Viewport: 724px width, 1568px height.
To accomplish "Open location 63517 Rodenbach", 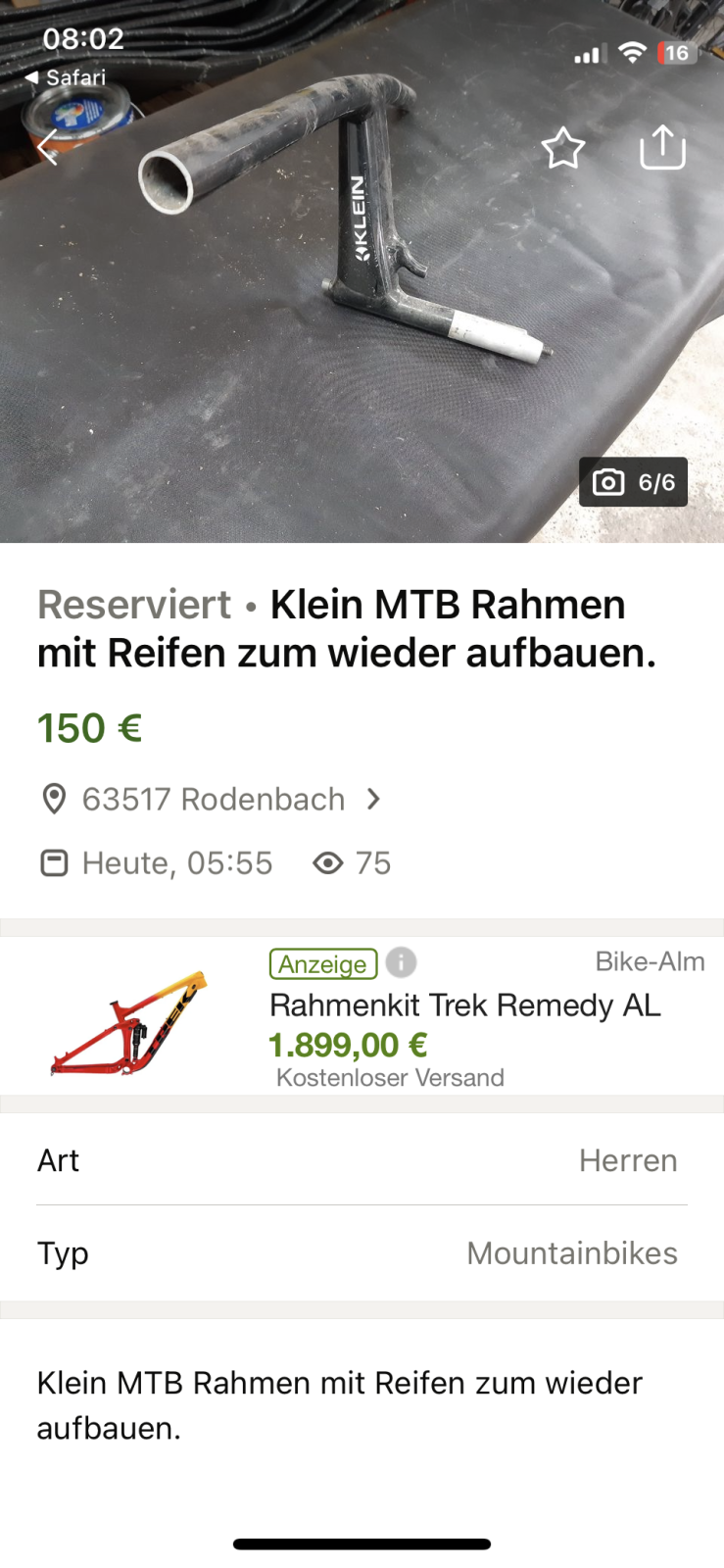I will point(212,800).
